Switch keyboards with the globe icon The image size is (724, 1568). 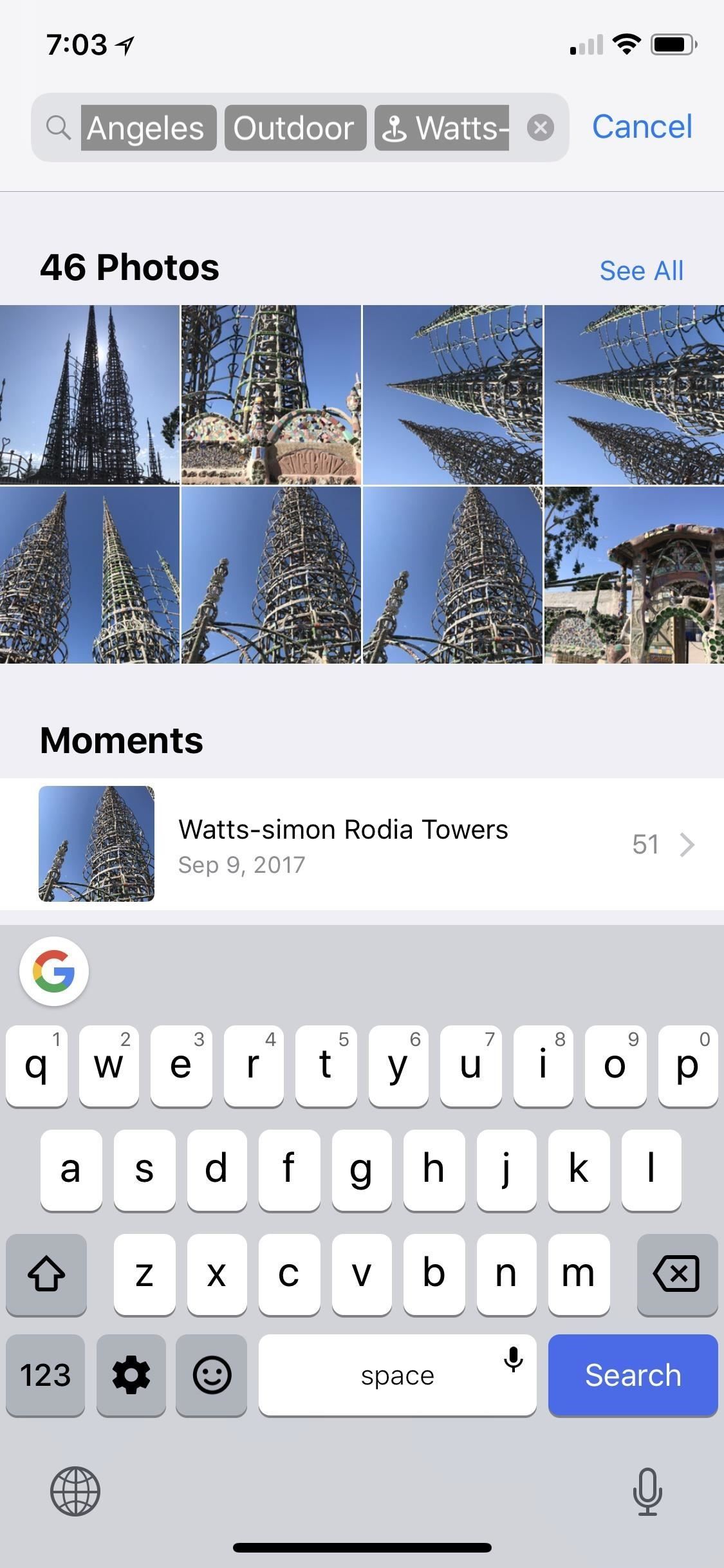click(x=75, y=1491)
